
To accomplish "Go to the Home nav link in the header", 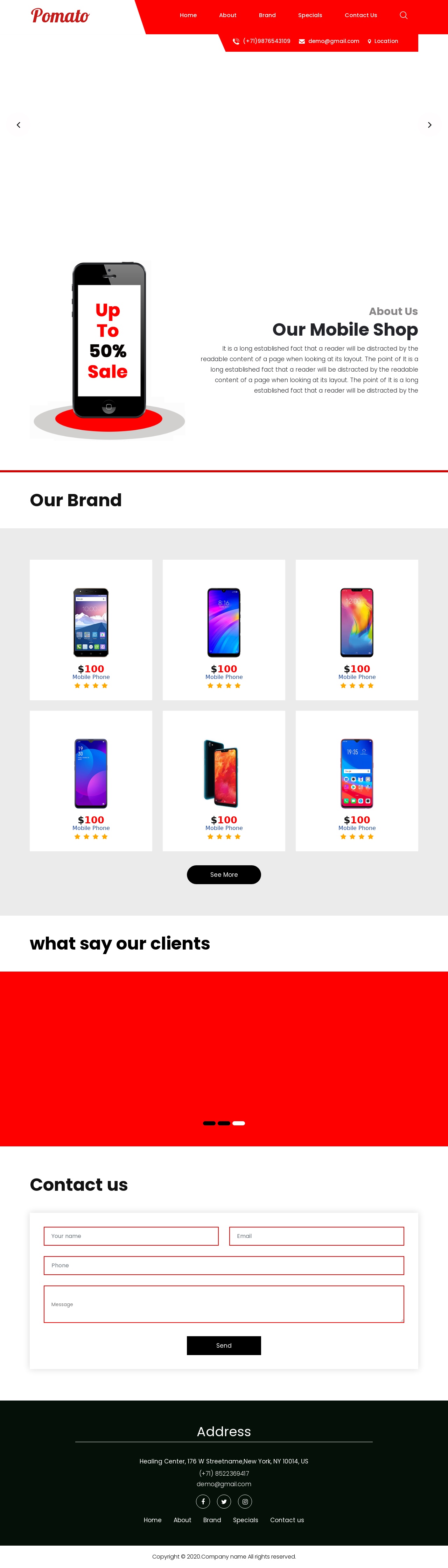I will click(x=188, y=15).
